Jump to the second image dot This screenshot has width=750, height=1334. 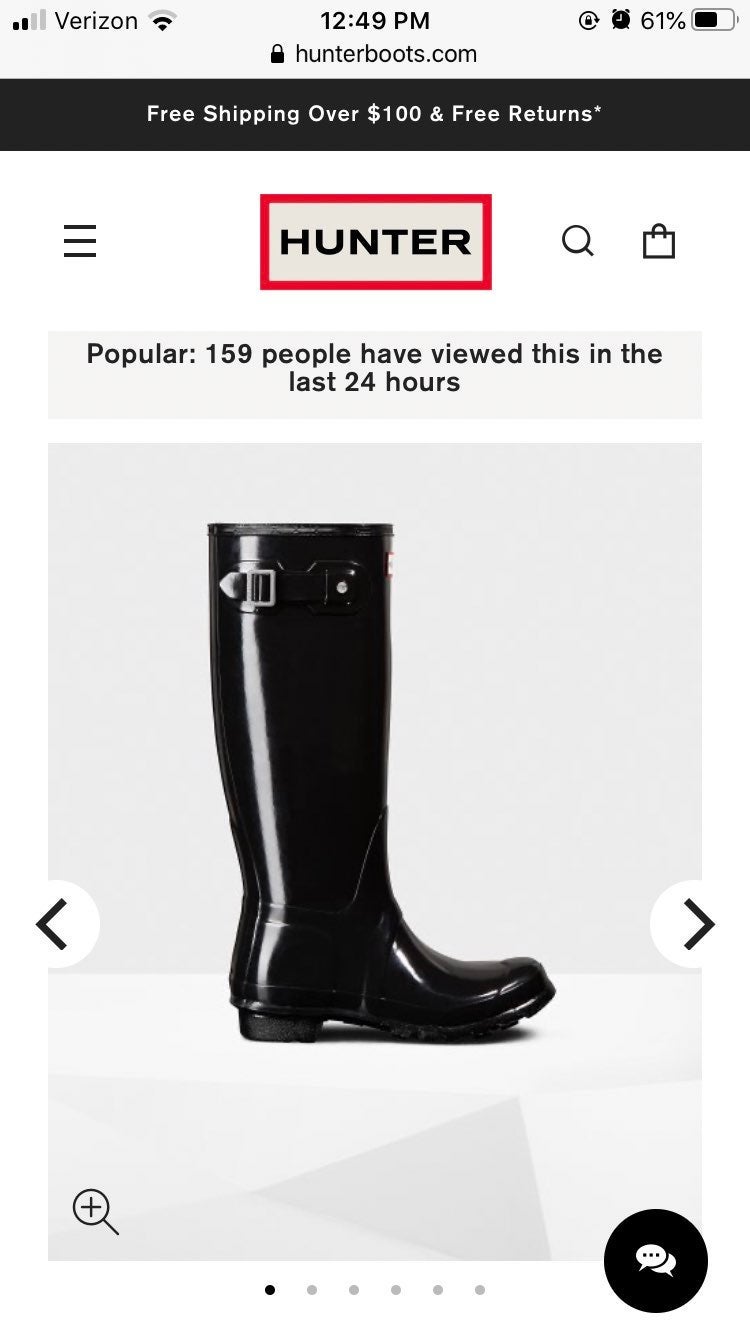pyautogui.click(x=312, y=1290)
